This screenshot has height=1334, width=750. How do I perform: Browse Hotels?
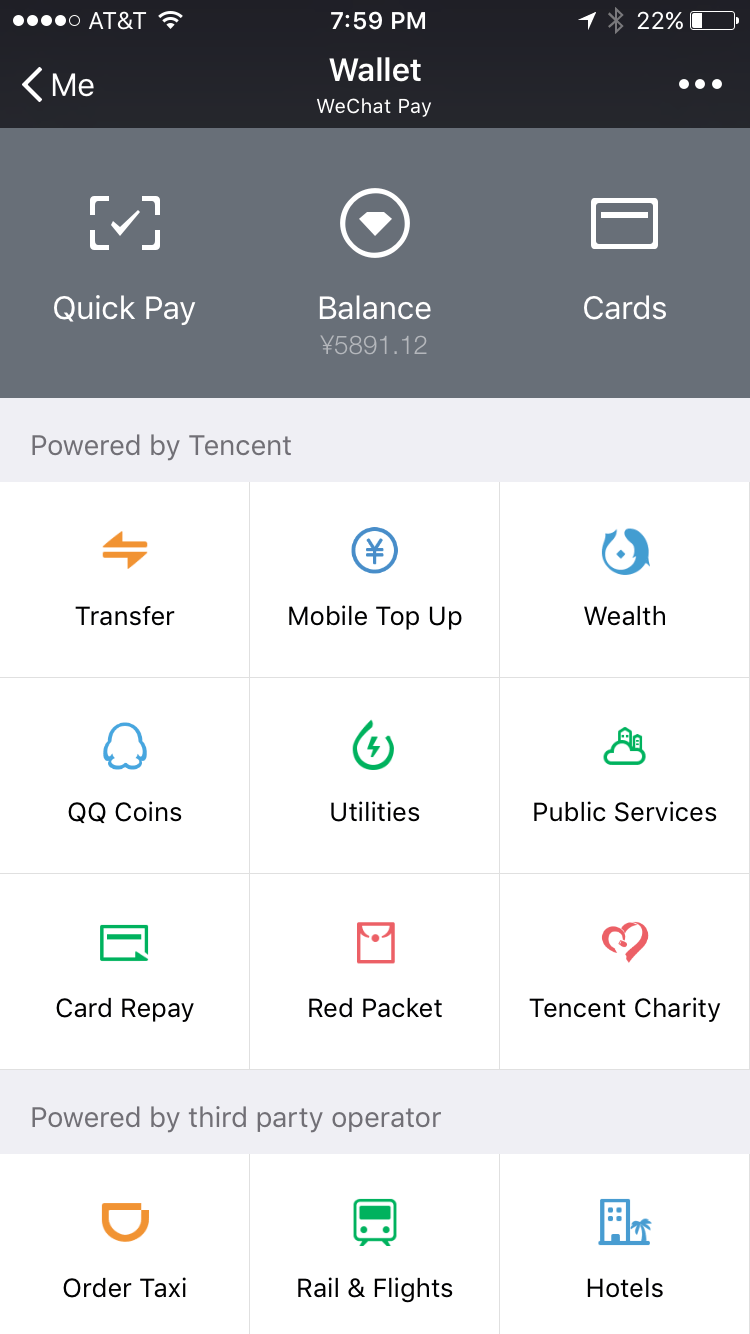coord(625,1244)
